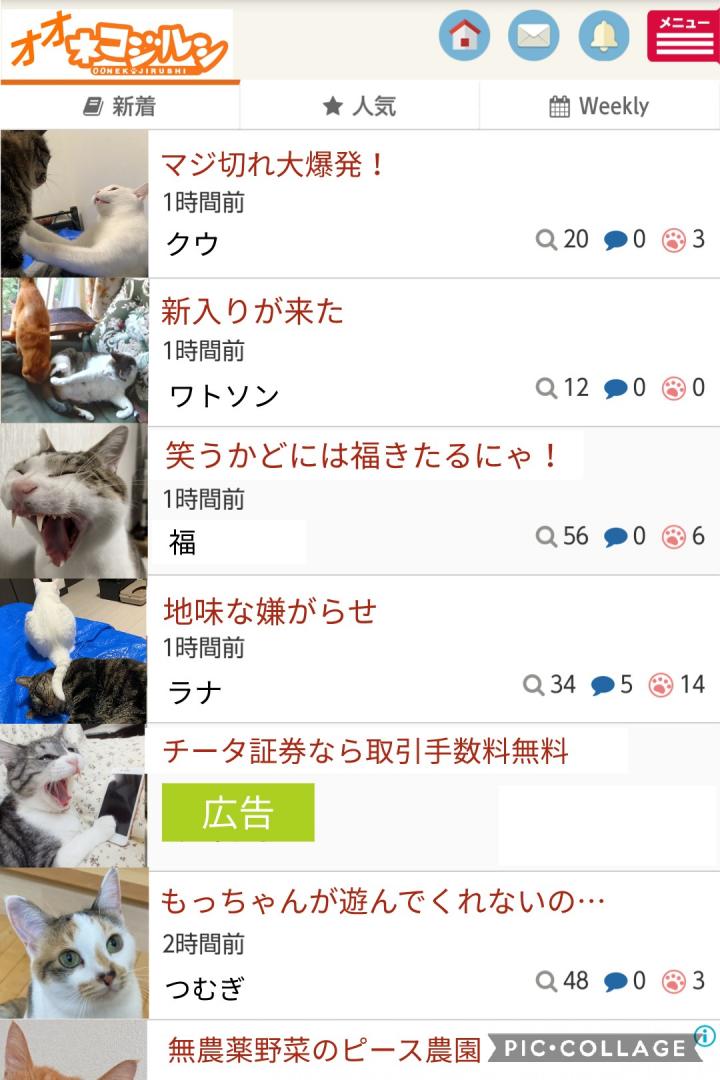
Task: Open the post 地味な嫌がらせ by ラナ
Action: 270,610
